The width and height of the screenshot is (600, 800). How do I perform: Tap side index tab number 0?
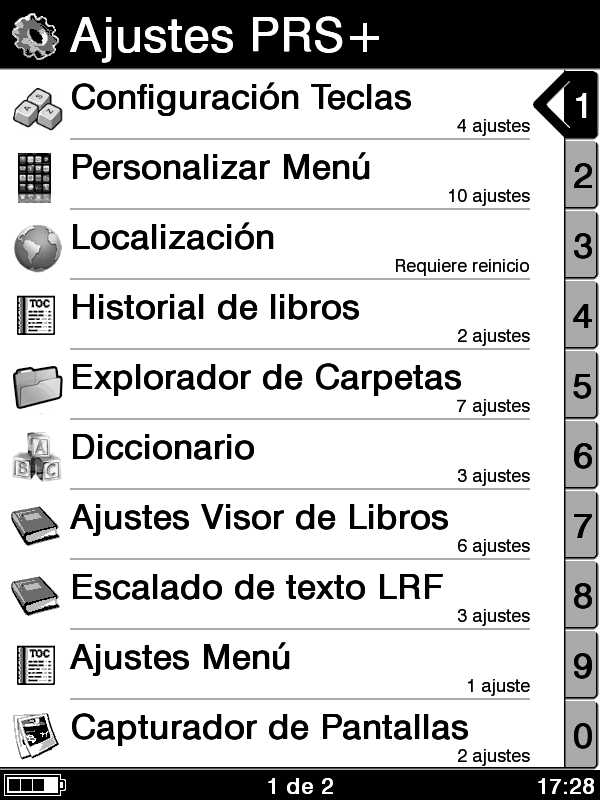pos(582,735)
